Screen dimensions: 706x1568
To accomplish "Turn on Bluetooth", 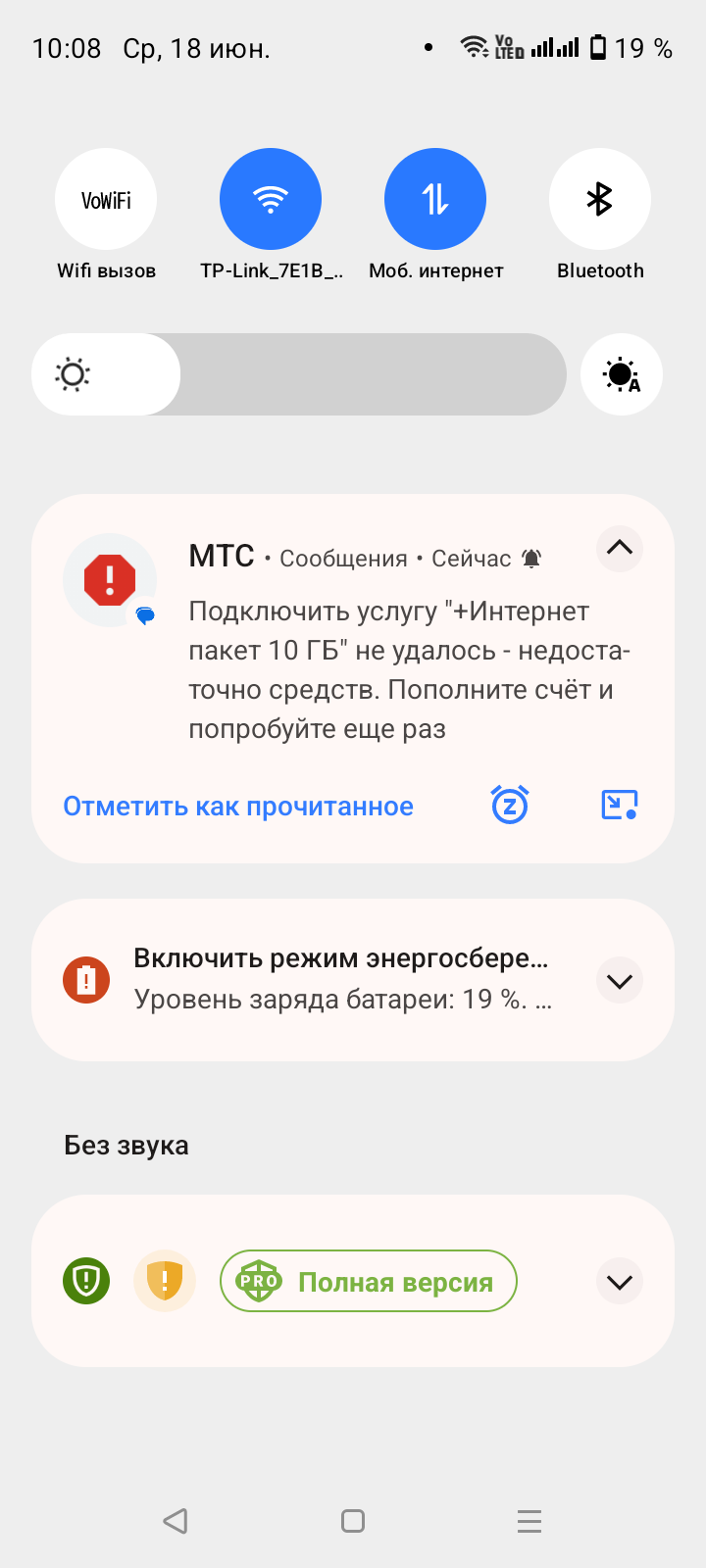I will [599, 200].
